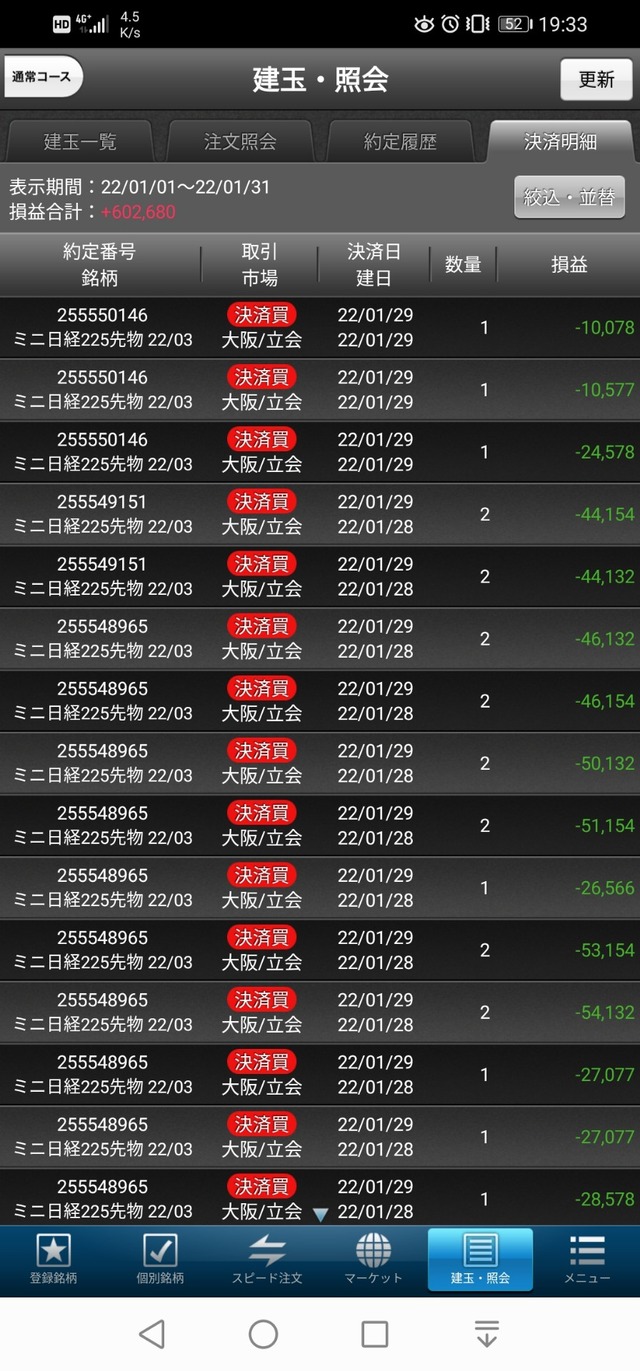The image size is (640, 1371).
Task: Open the settlement row with loss -24,578
Action: tap(320, 452)
